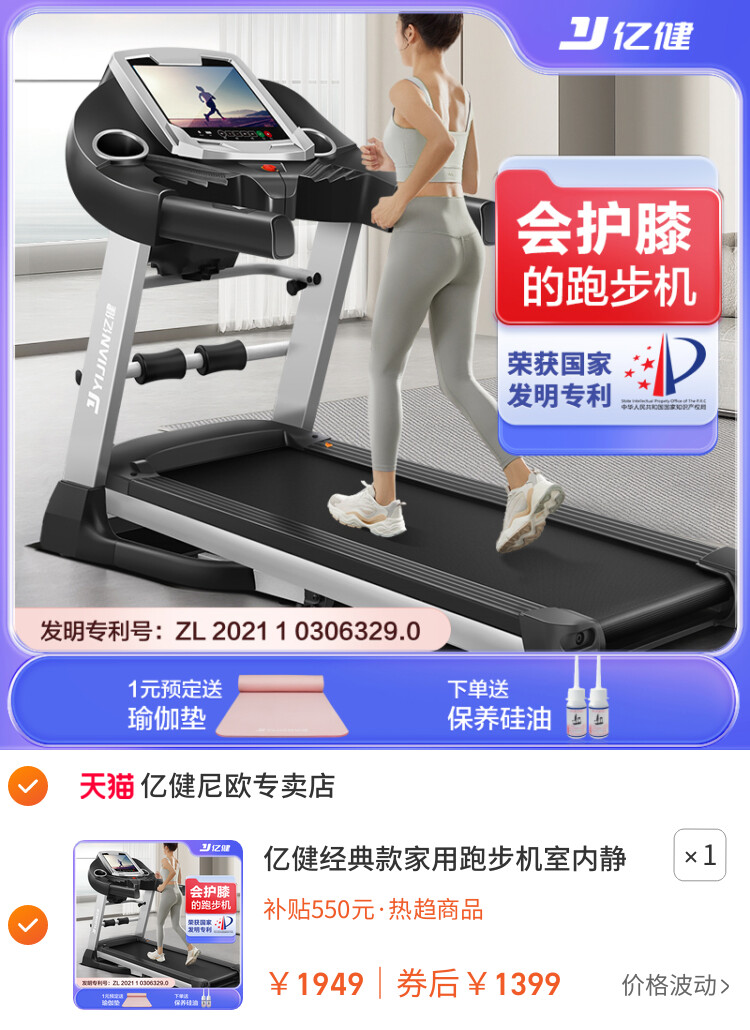Open the 亿健经典款家用跑步机 product title
This screenshot has height=1030, width=750.
click(x=445, y=858)
